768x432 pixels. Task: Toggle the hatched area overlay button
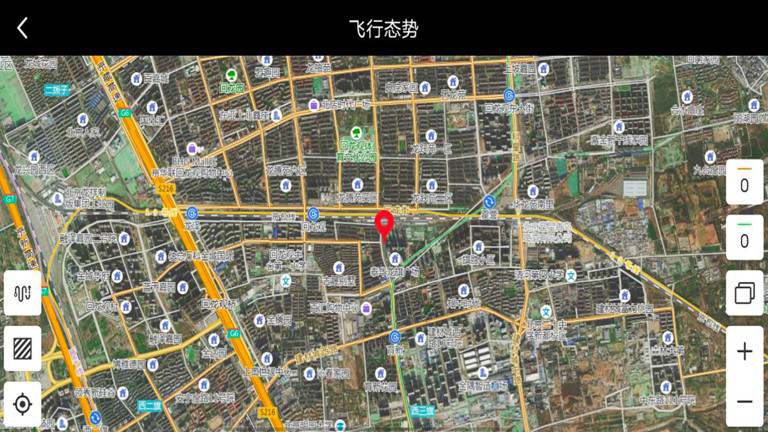22,349
